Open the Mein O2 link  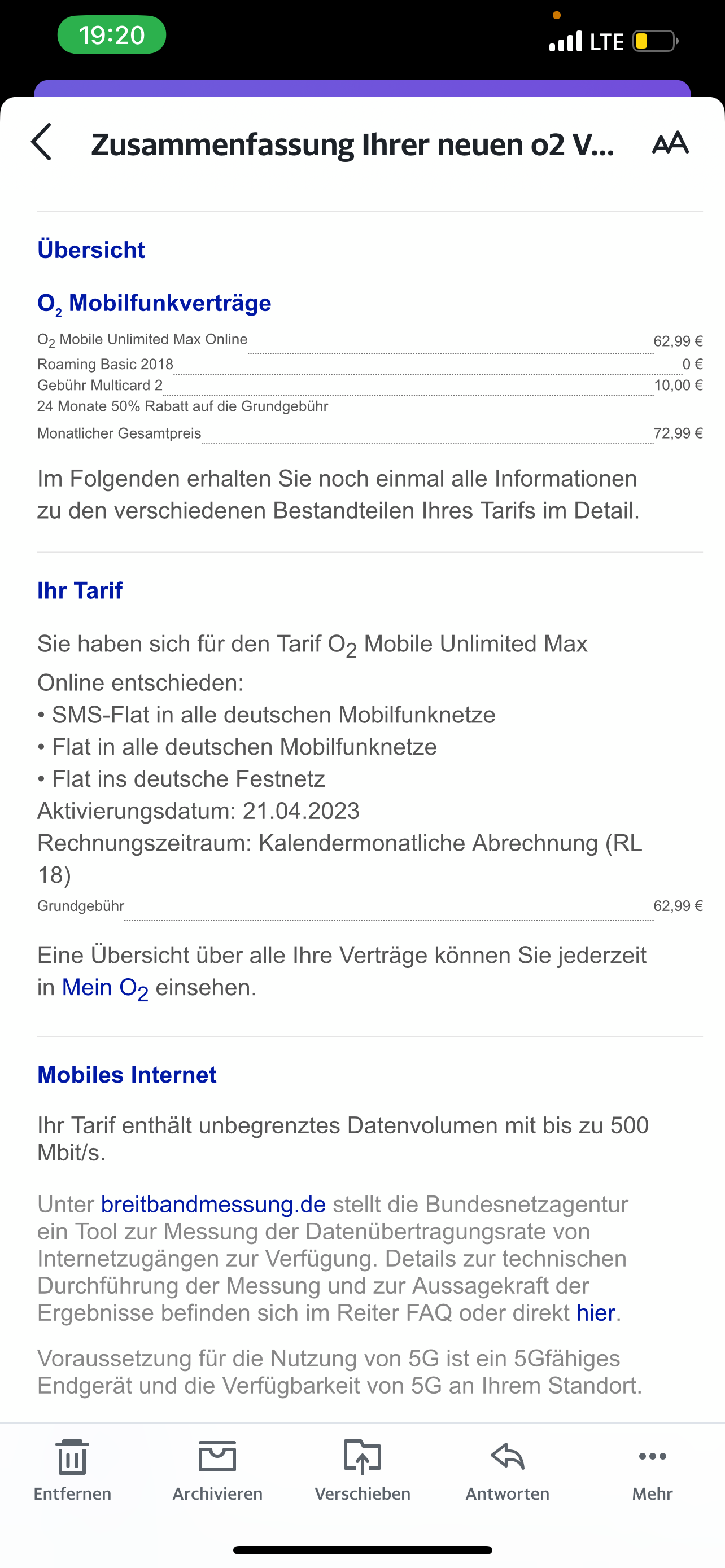point(106,988)
